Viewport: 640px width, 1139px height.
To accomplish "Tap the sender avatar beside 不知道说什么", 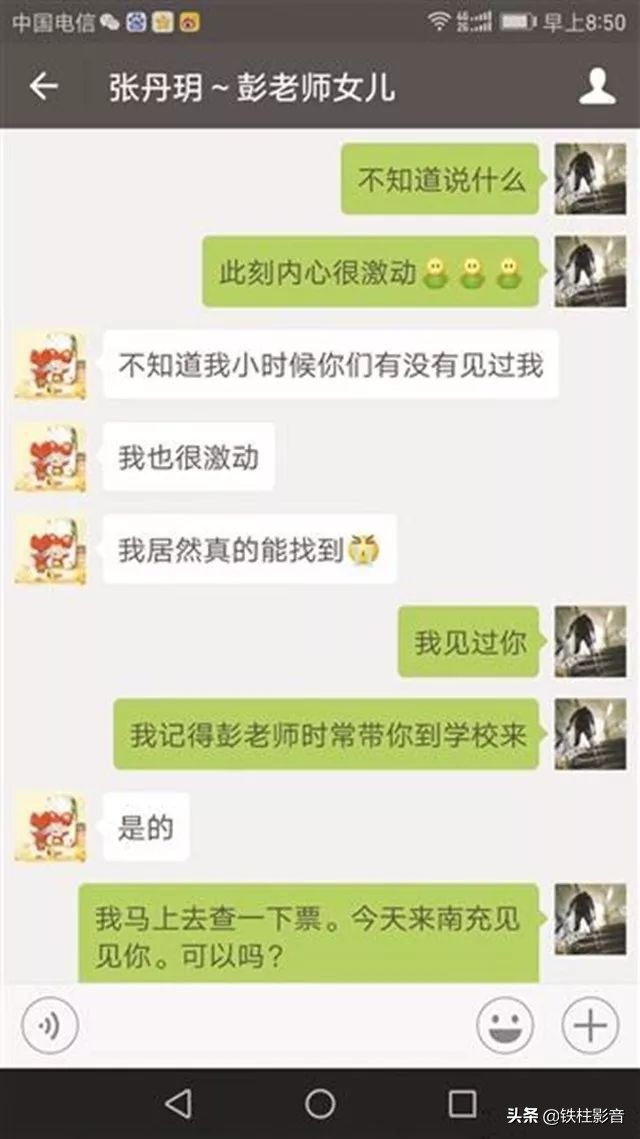I will tap(590, 178).
